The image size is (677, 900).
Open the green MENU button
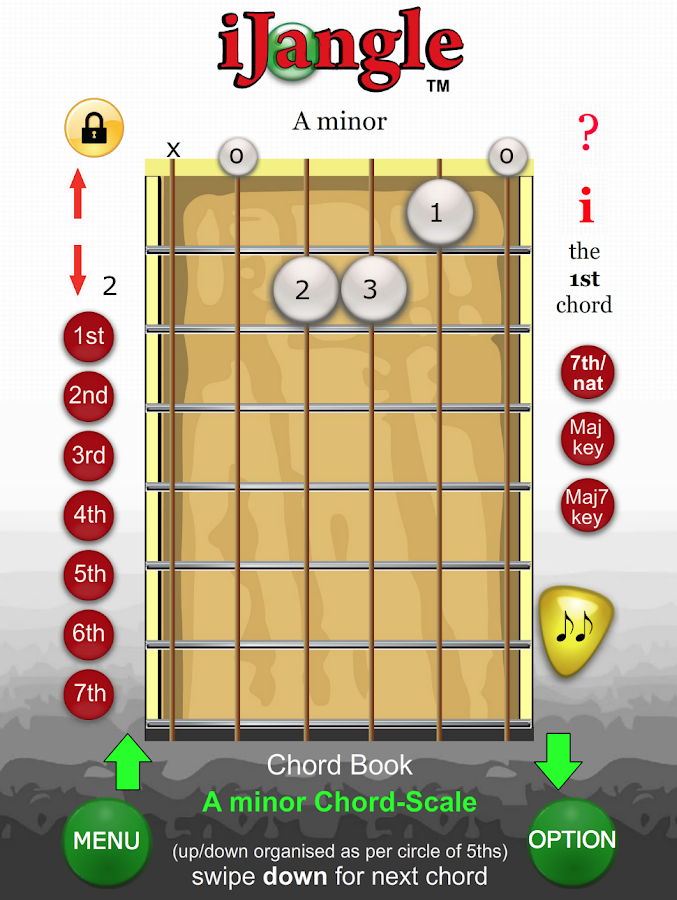(x=106, y=841)
